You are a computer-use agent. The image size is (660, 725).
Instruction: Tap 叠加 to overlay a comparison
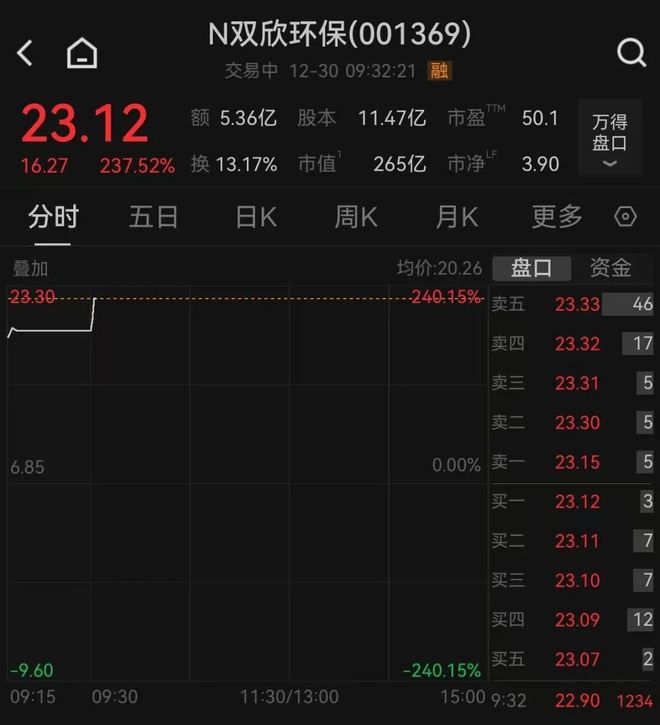[30, 268]
